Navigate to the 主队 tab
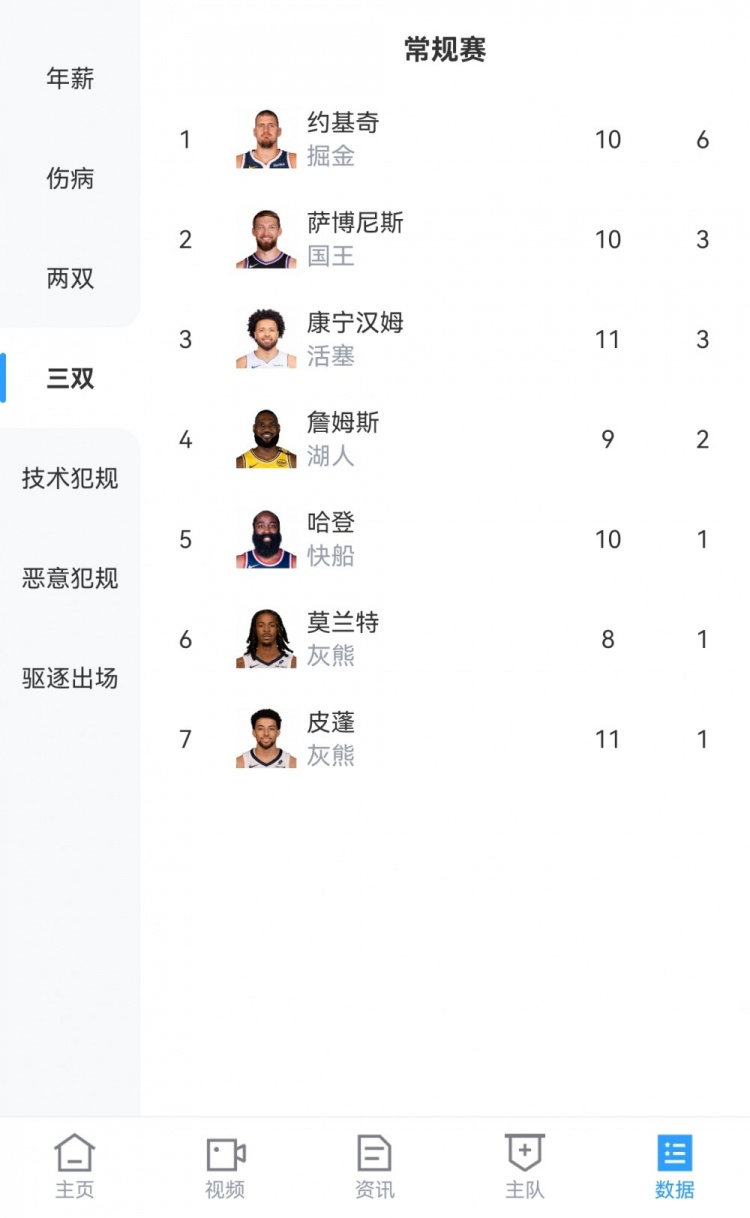Image resolution: width=750 pixels, height=1218 pixels. pos(525,1166)
